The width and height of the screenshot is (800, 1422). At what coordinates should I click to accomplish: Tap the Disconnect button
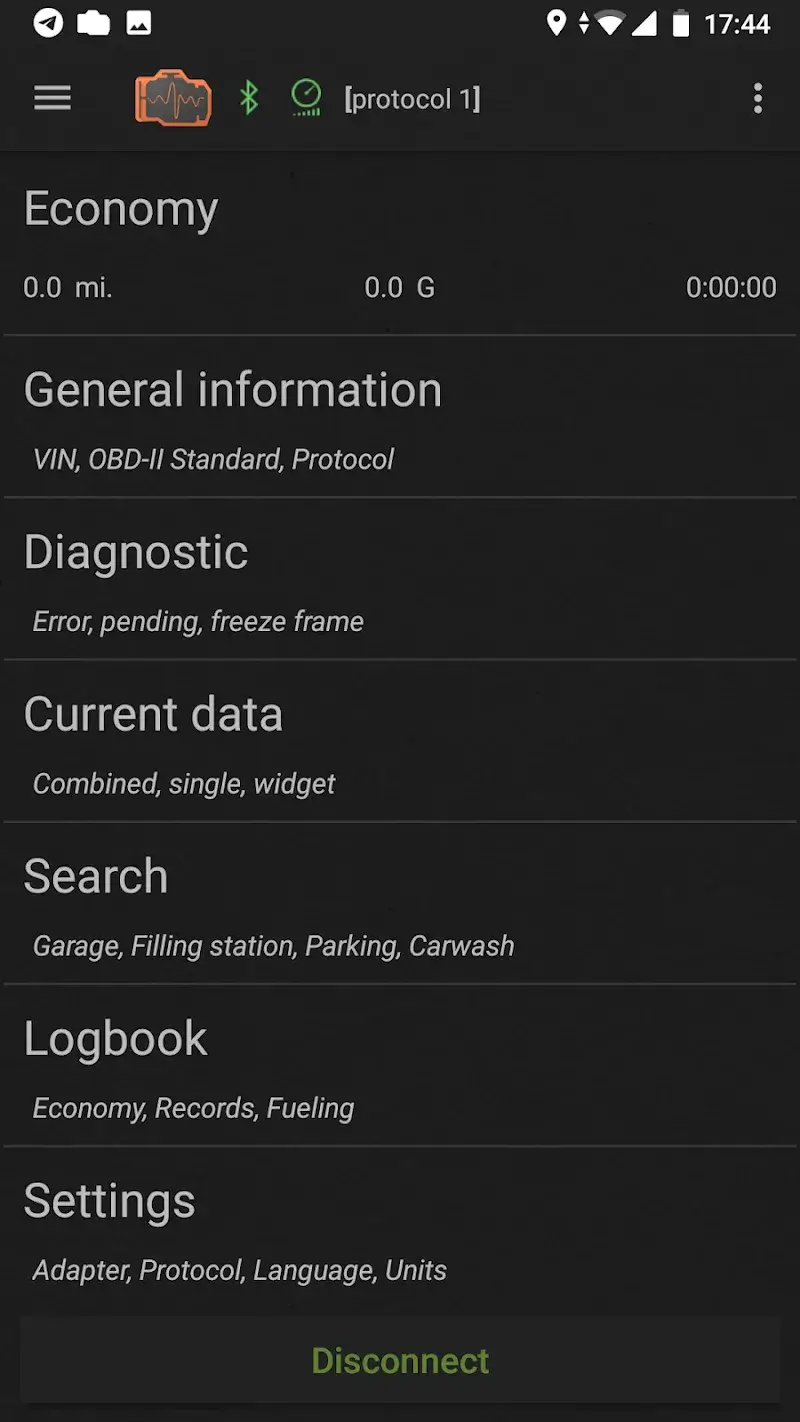[400, 1360]
